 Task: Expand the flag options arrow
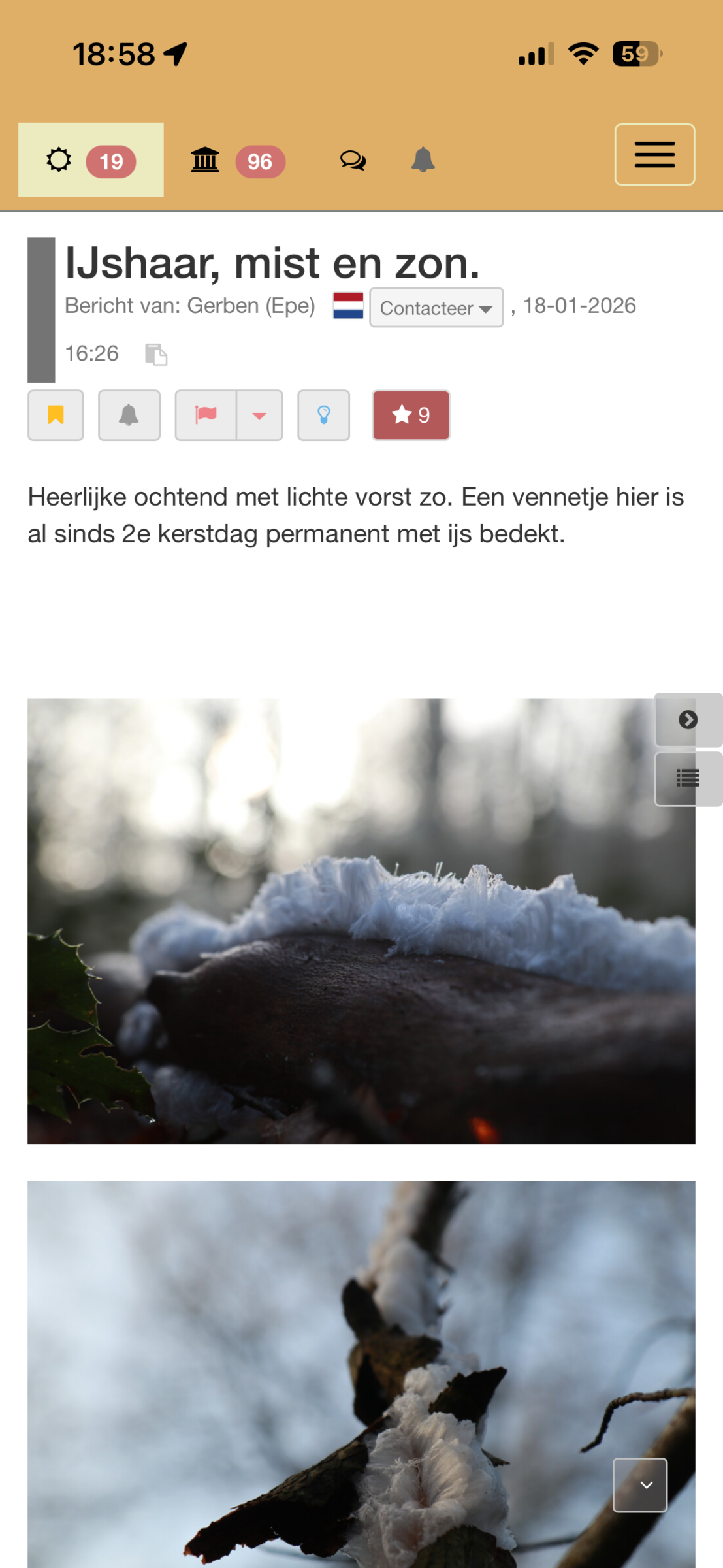pos(259,416)
